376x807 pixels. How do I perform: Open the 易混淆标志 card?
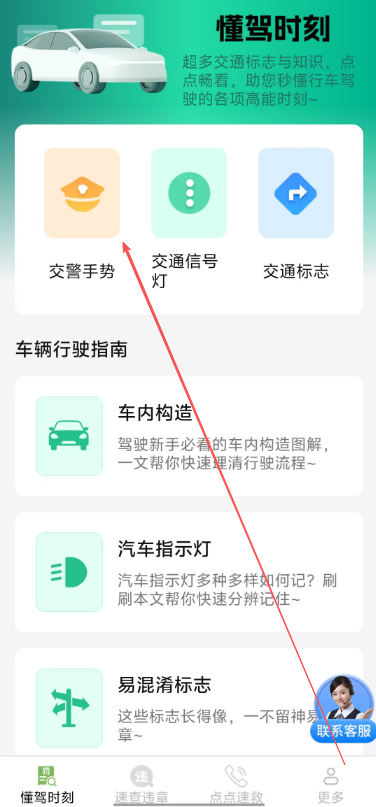coord(189,702)
